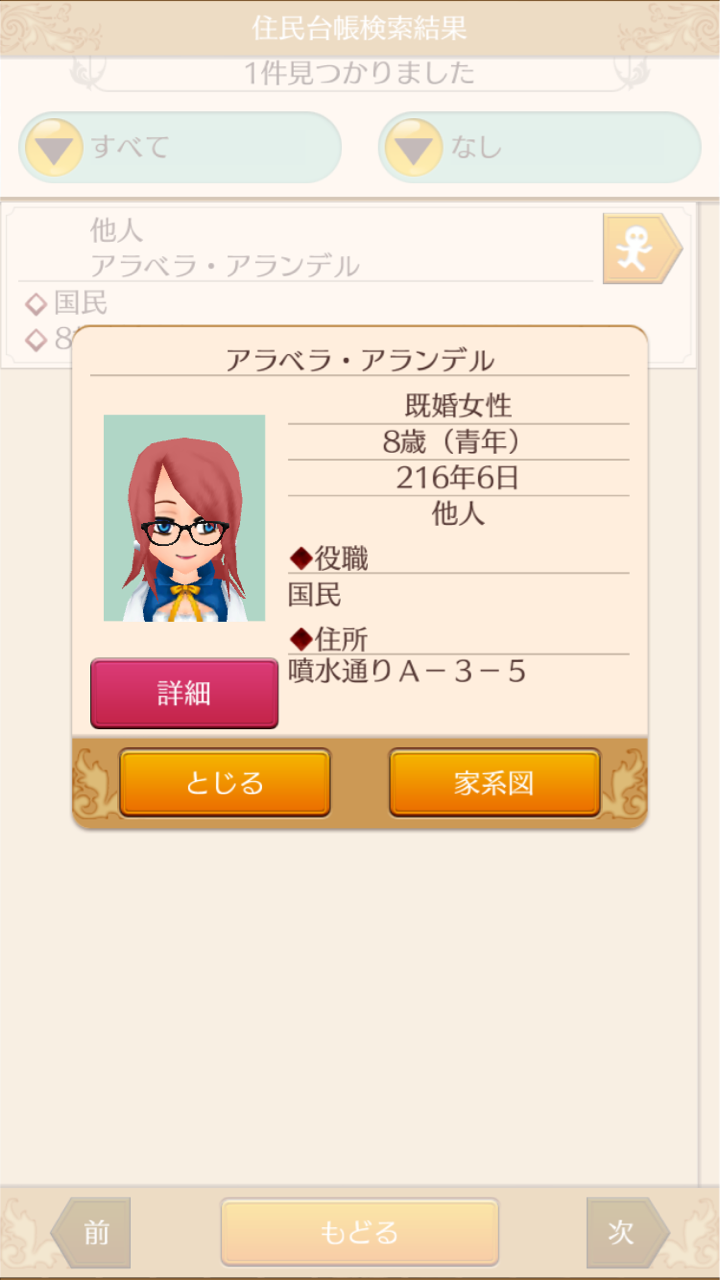Expand the なし sort dropdown
720x1280 pixels.
click(x=540, y=148)
